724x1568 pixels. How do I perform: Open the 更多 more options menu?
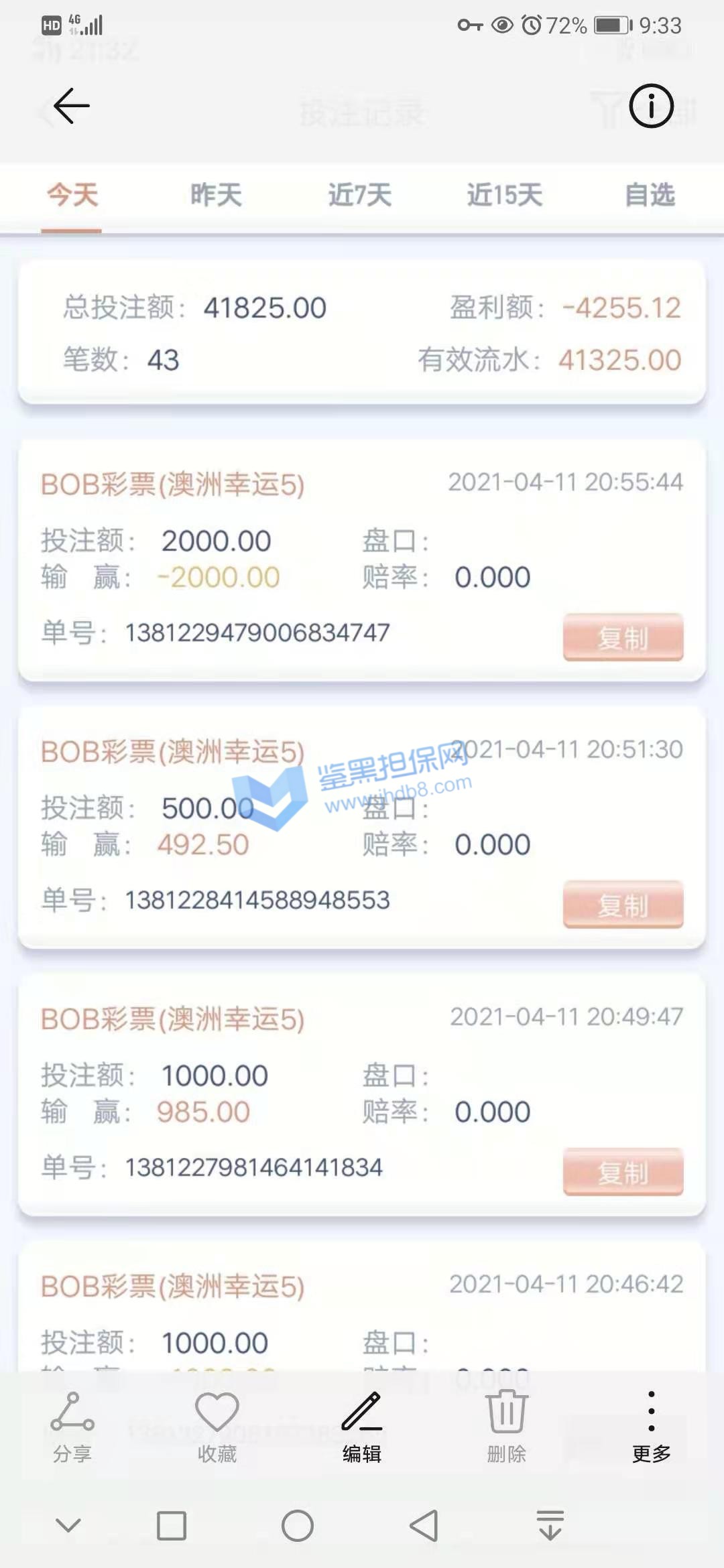[x=651, y=1426]
